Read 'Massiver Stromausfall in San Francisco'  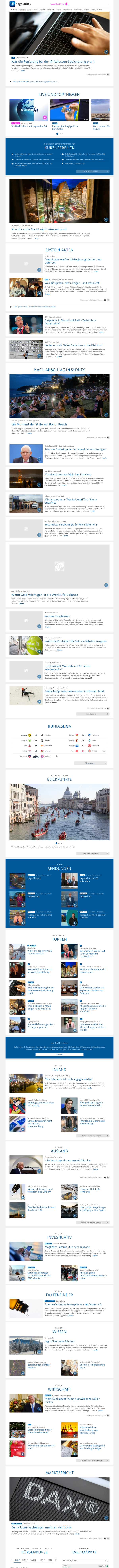coord(76,474)
